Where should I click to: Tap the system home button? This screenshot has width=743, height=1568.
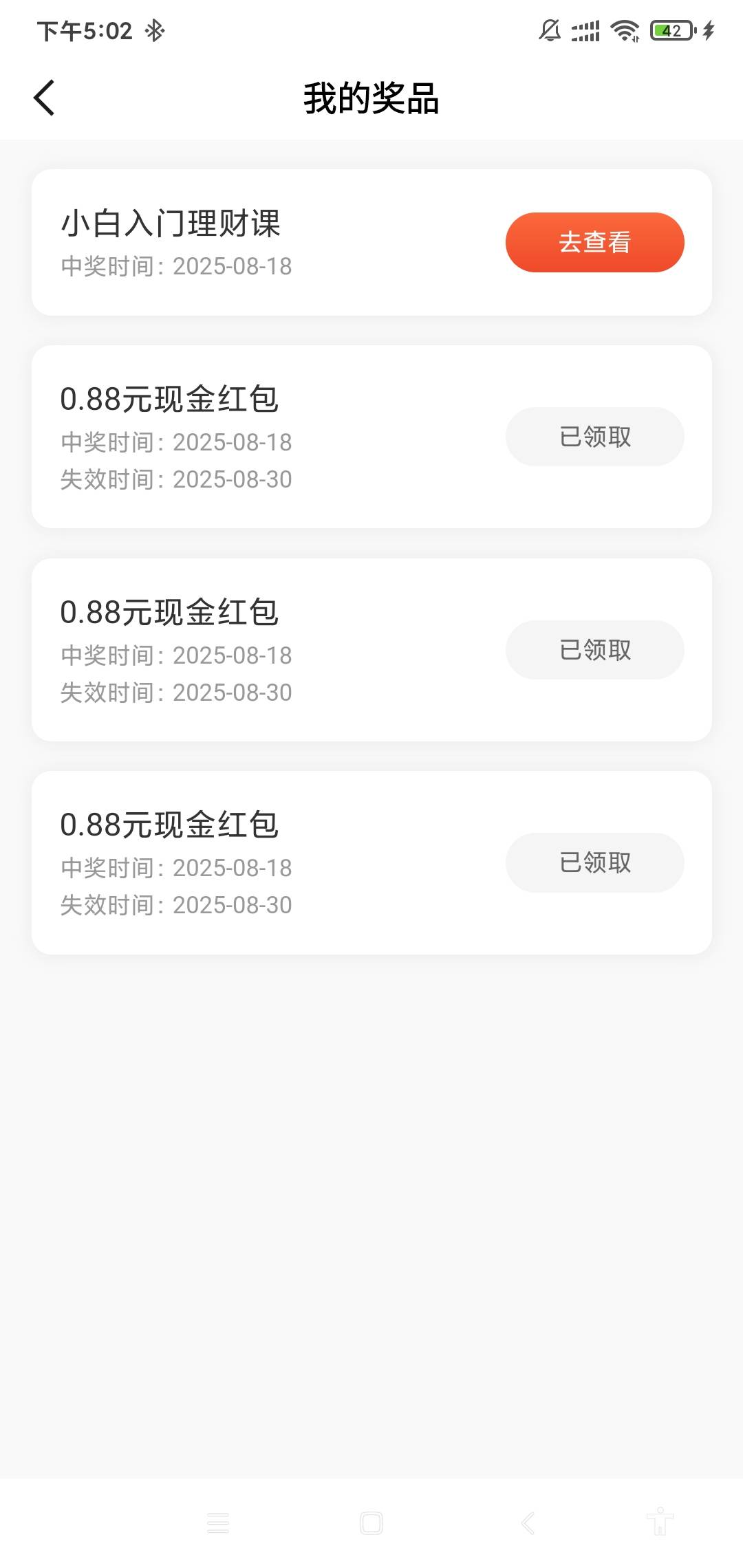coord(371,1523)
